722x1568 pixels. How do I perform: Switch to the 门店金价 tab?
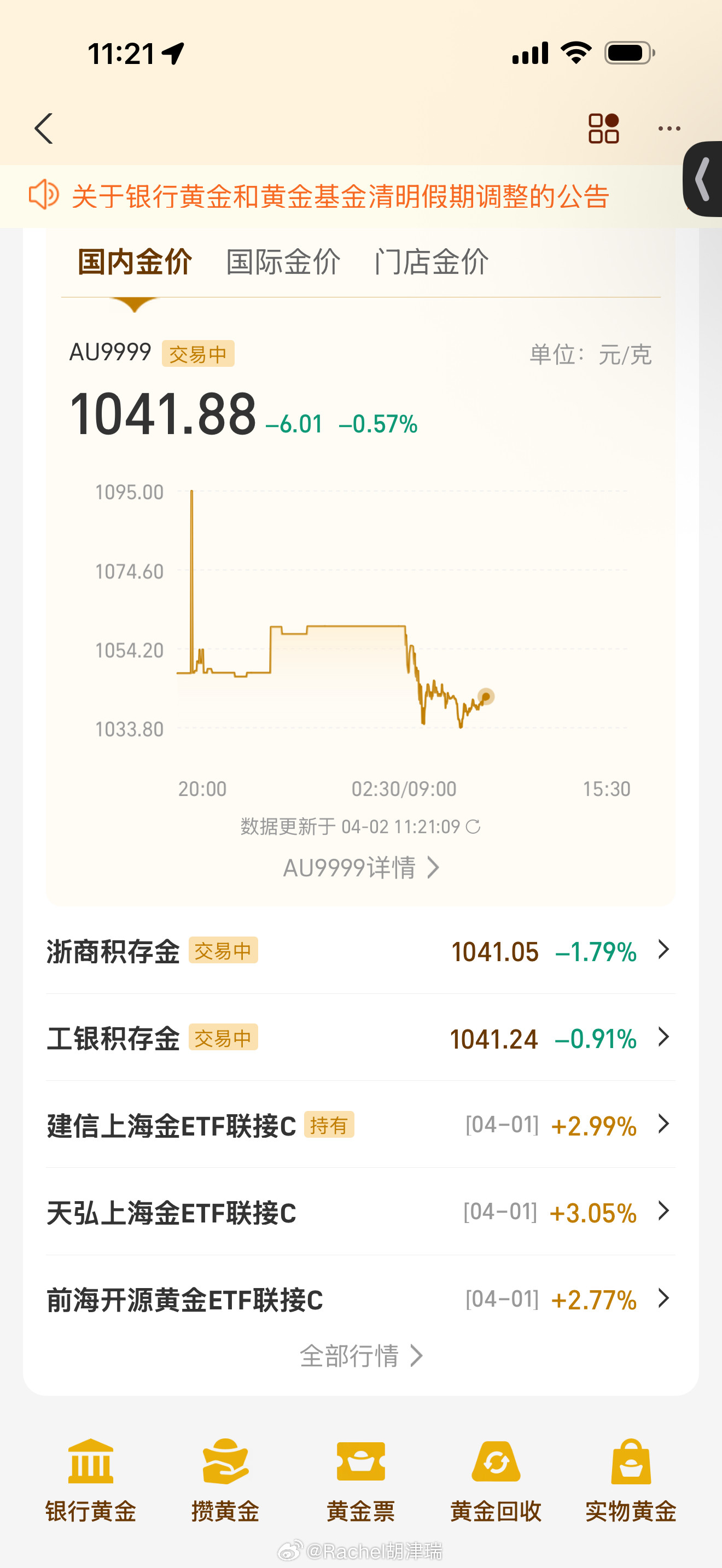pos(432,261)
